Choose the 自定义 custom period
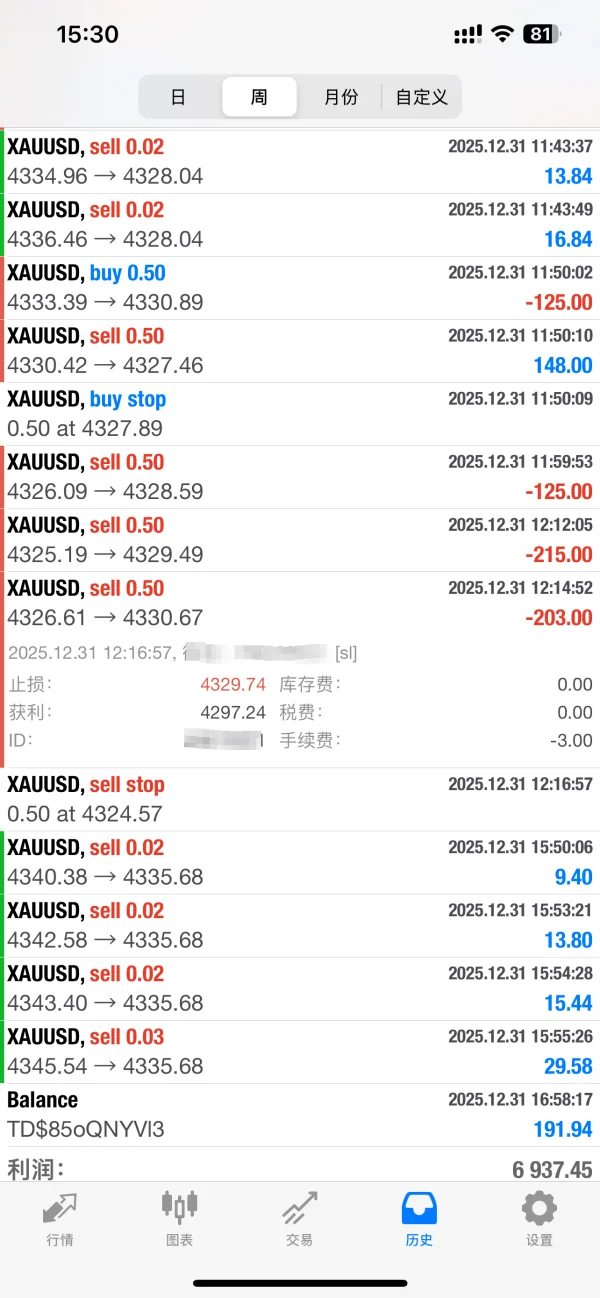 [x=421, y=97]
